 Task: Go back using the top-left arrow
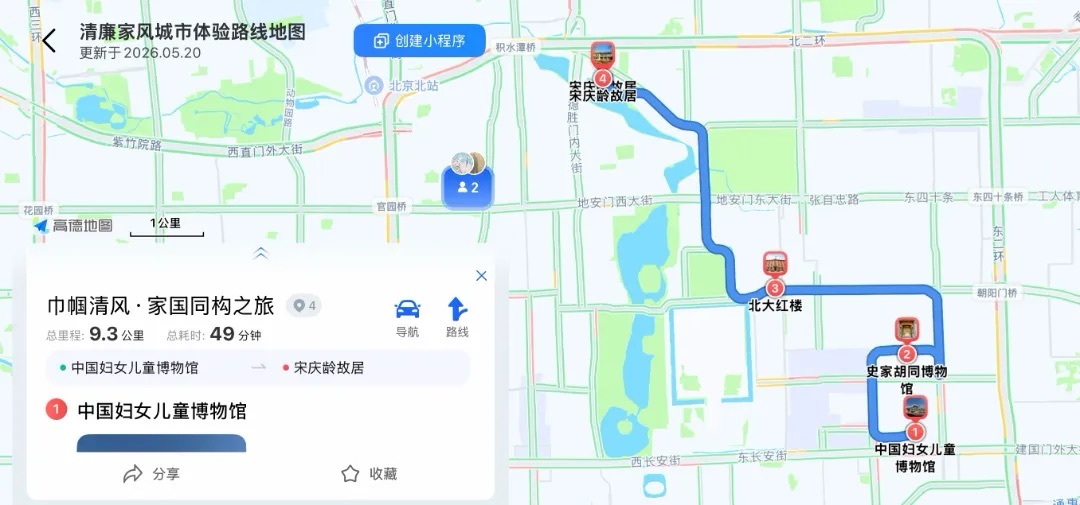(x=48, y=41)
